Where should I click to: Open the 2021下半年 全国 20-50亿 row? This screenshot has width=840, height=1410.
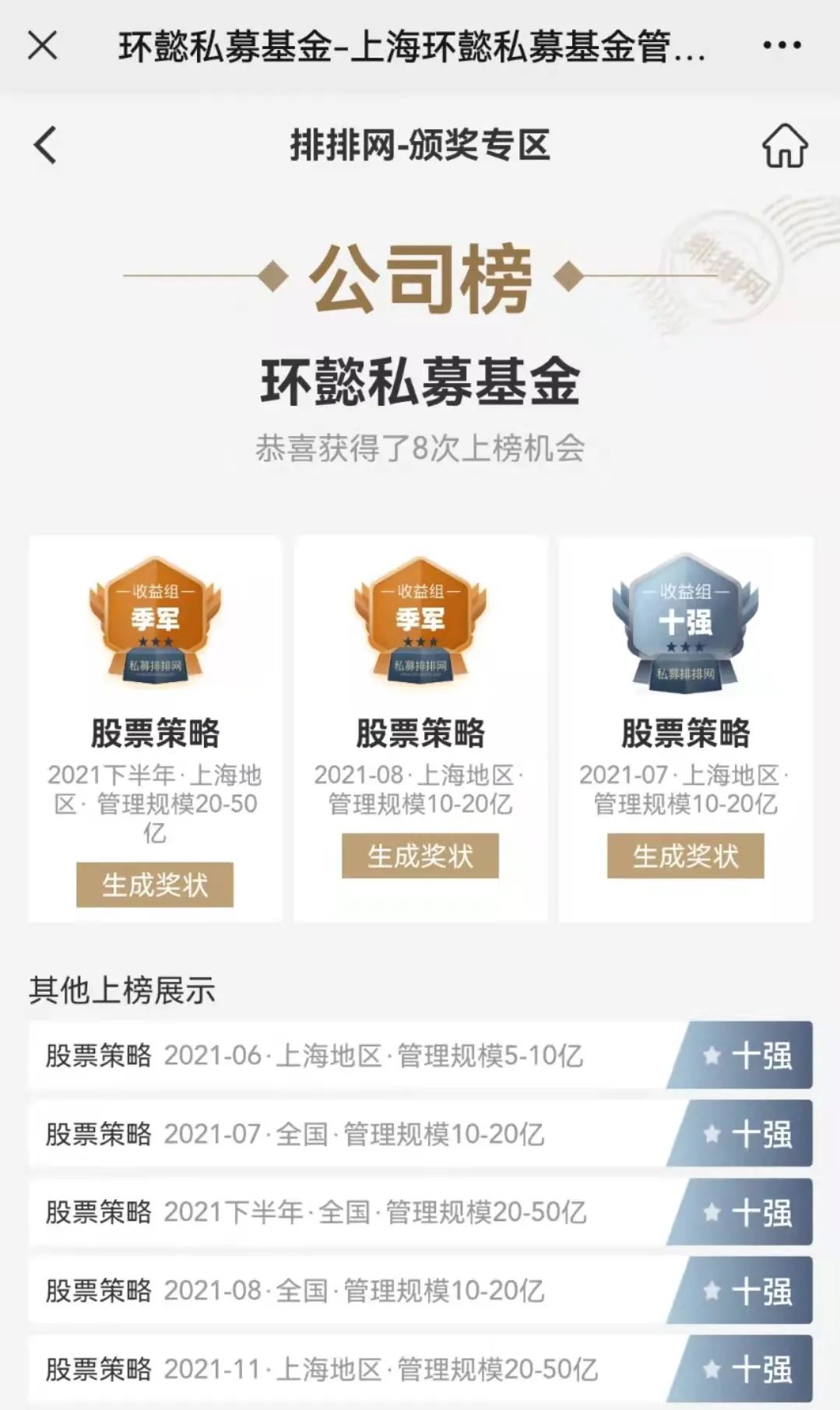point(420,1212)
